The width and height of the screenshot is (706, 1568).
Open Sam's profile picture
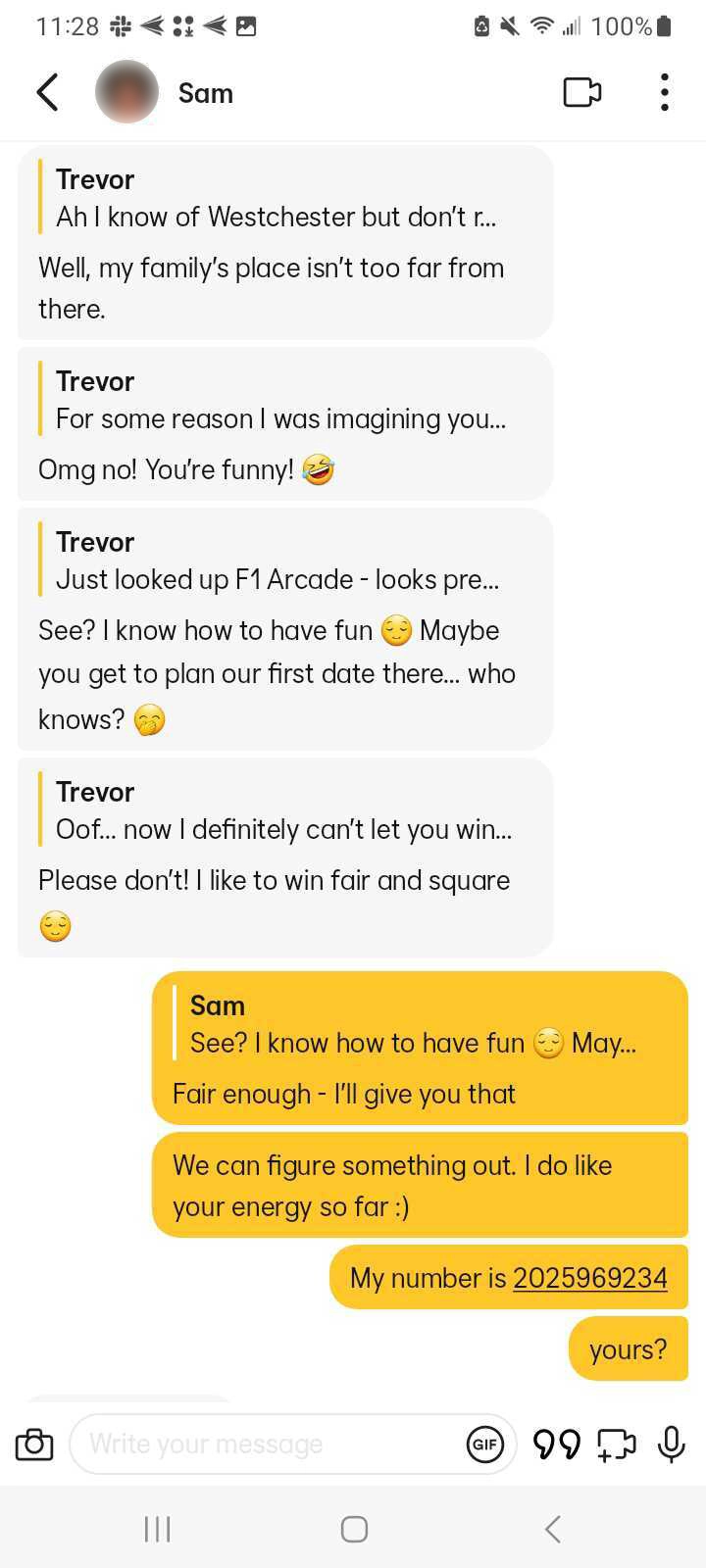[x=126, y=92]
